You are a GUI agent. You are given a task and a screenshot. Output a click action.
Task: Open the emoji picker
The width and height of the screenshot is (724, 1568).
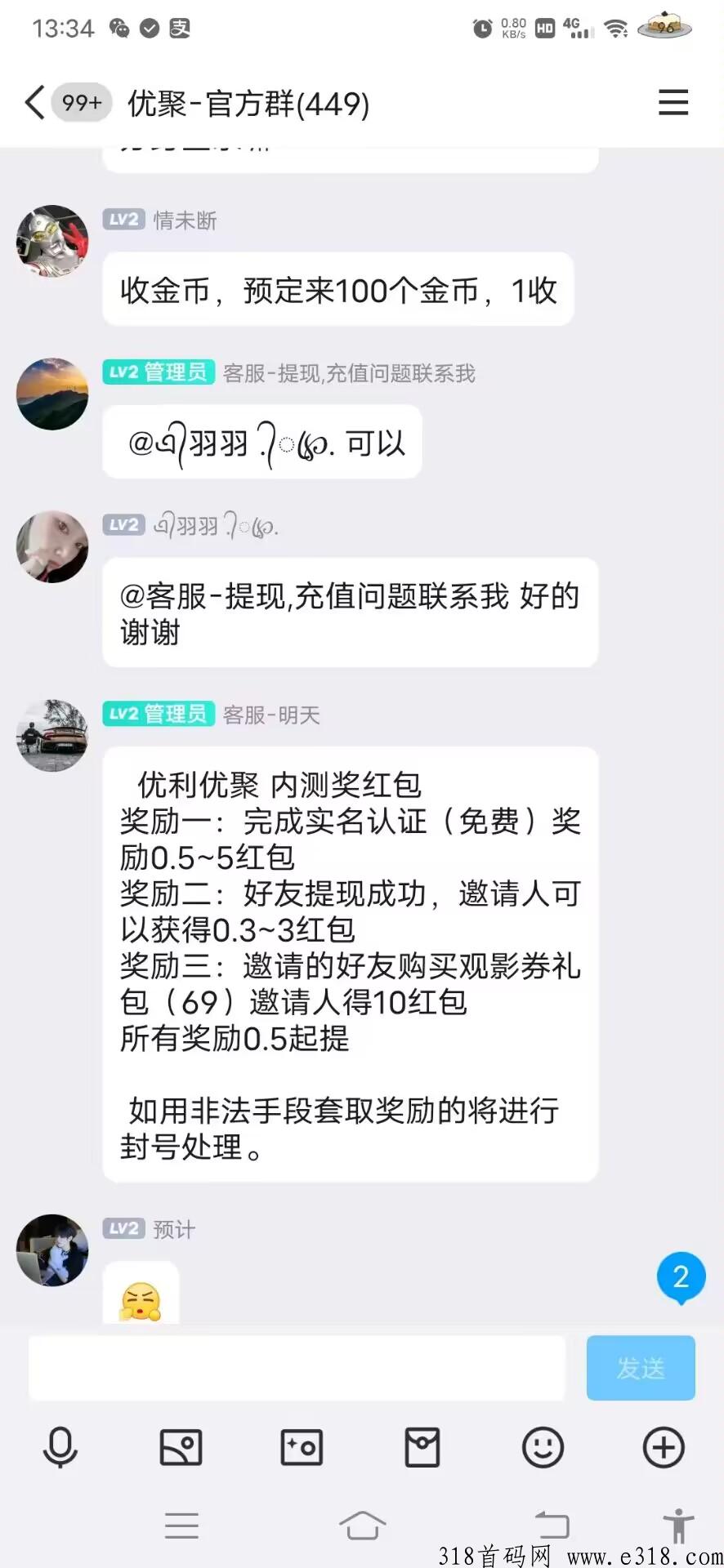pos(543,1448)
